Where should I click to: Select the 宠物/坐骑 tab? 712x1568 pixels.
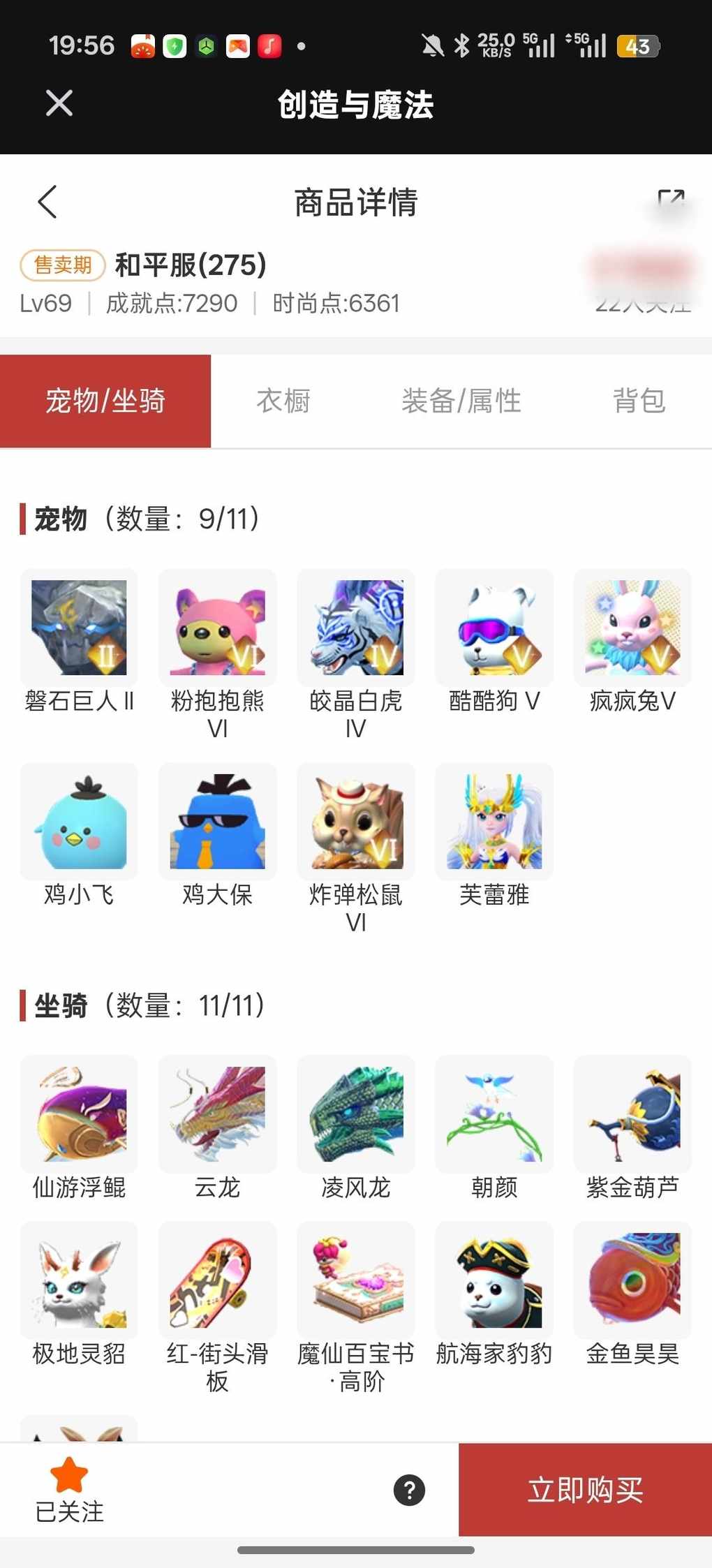(105, 401)
